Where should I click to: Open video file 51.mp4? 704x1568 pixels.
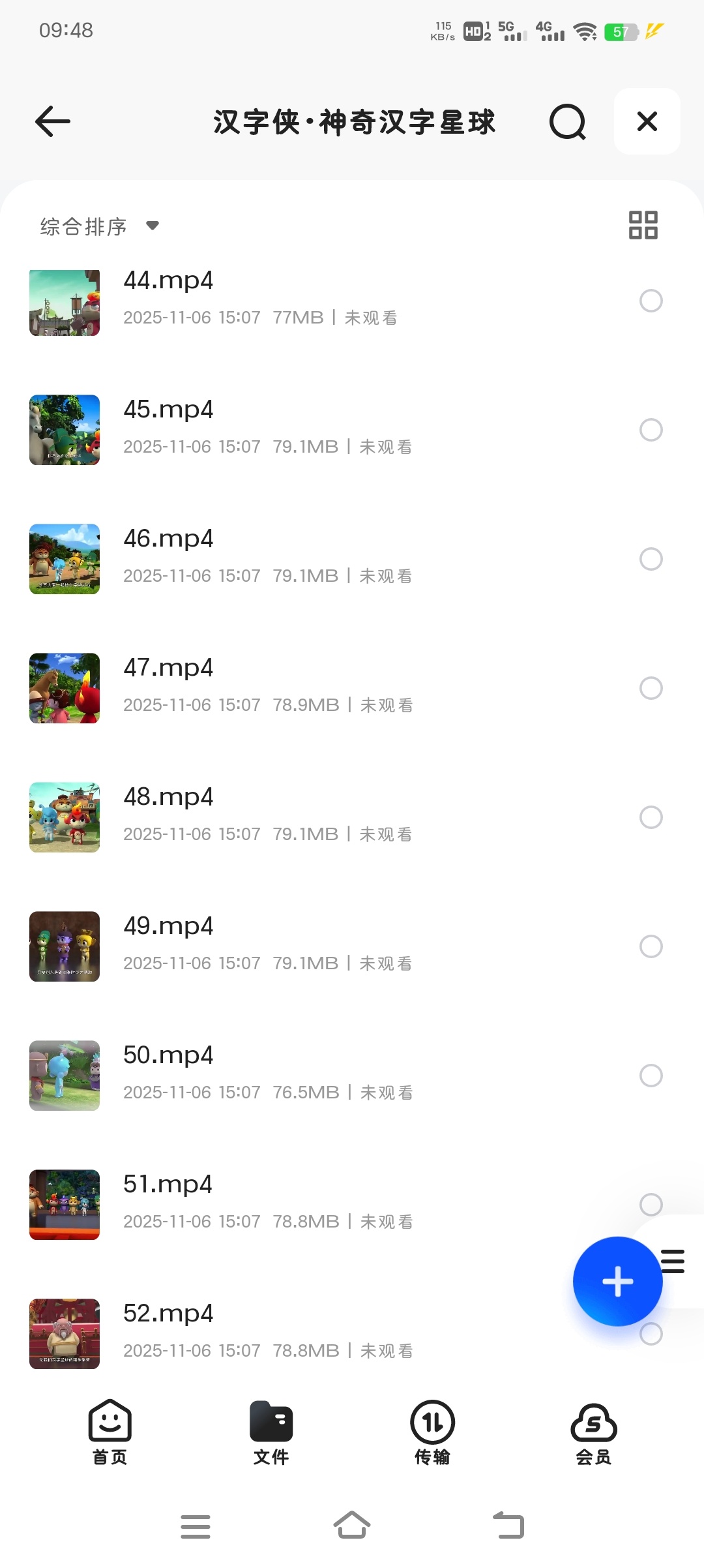coord(168,1184)
